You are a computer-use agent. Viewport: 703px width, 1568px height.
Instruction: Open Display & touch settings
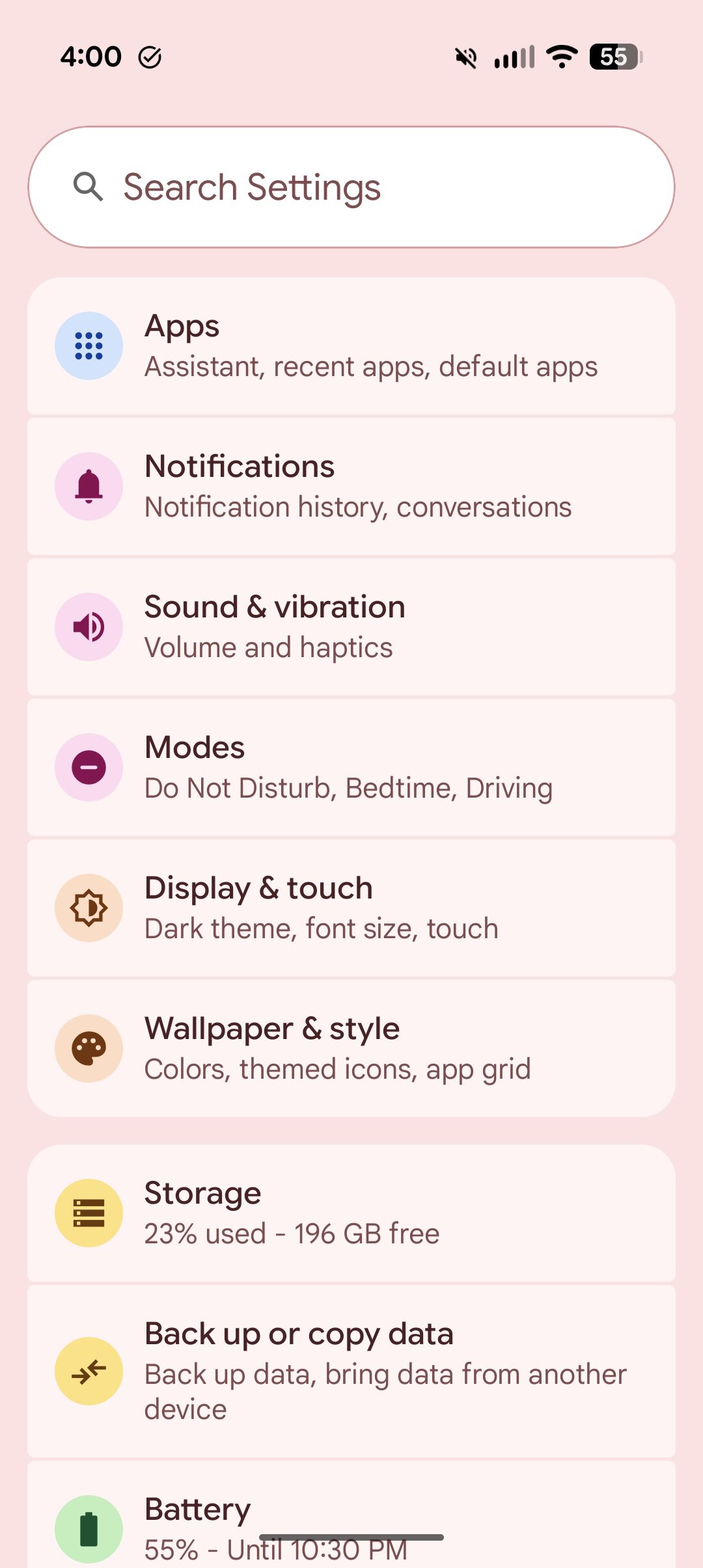(x=351, y=908)
